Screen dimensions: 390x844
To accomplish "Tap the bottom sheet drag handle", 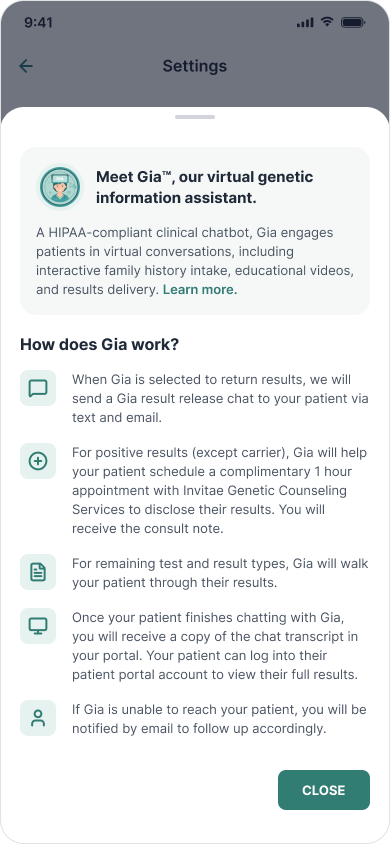I will (195, 117).
